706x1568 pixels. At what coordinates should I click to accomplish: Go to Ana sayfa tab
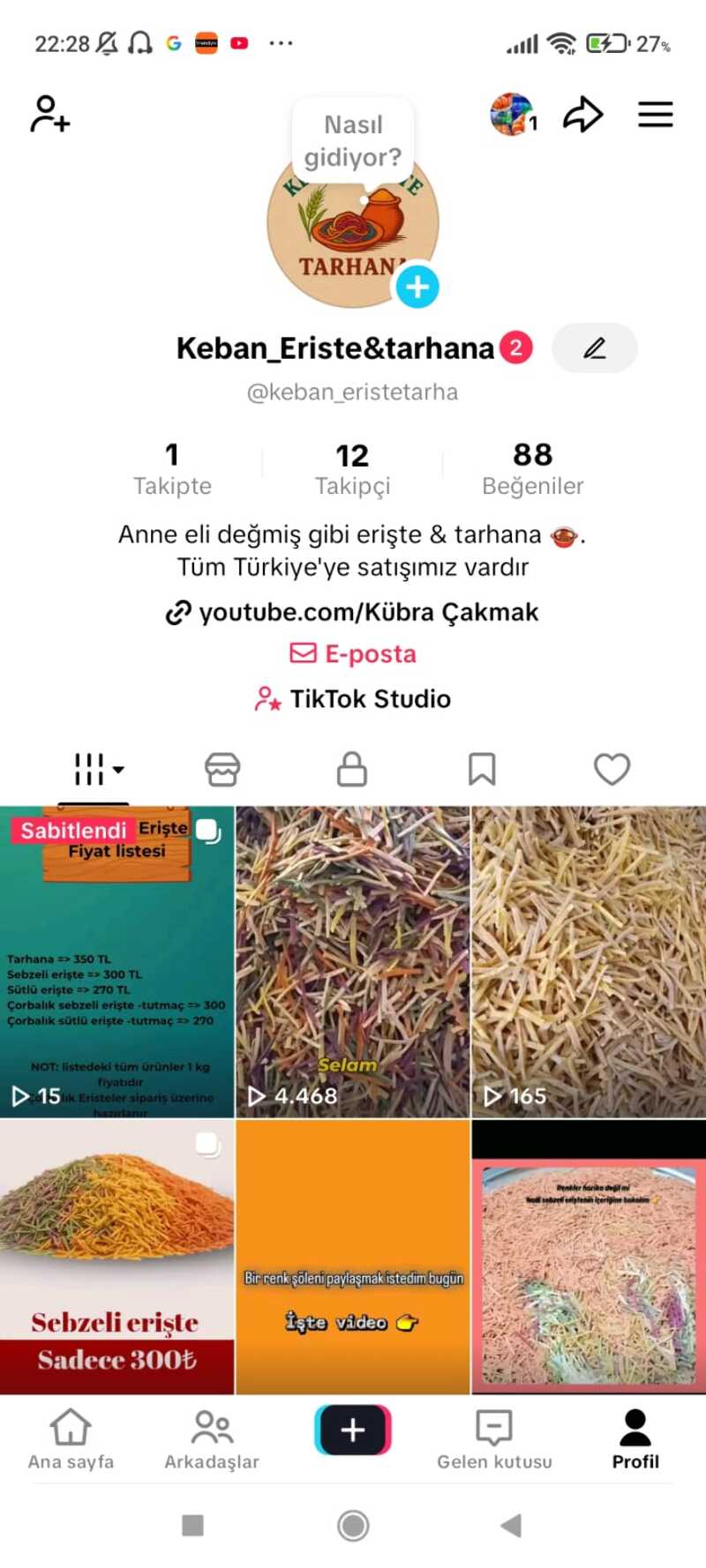[x=71, y=1439]
